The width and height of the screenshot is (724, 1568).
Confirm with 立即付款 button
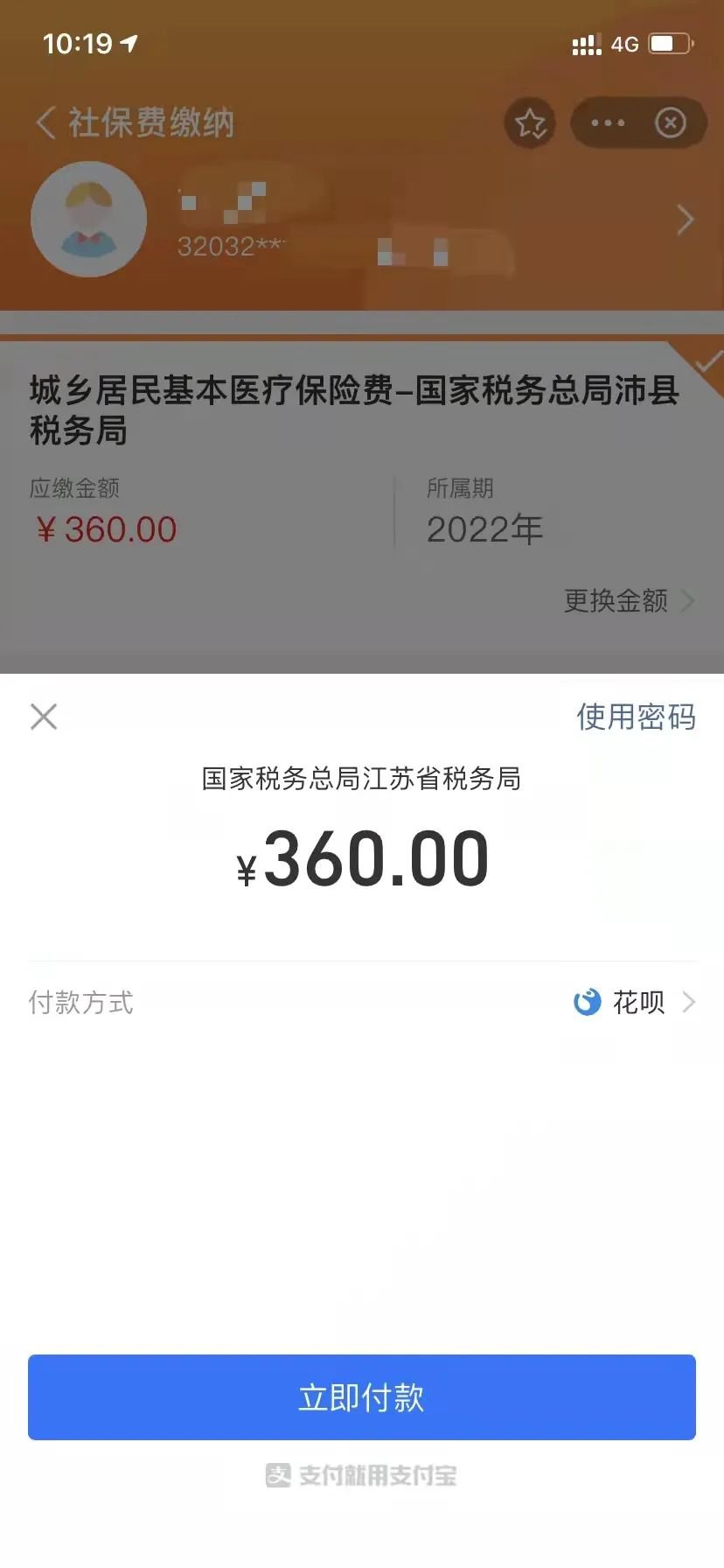[362, 1397]
